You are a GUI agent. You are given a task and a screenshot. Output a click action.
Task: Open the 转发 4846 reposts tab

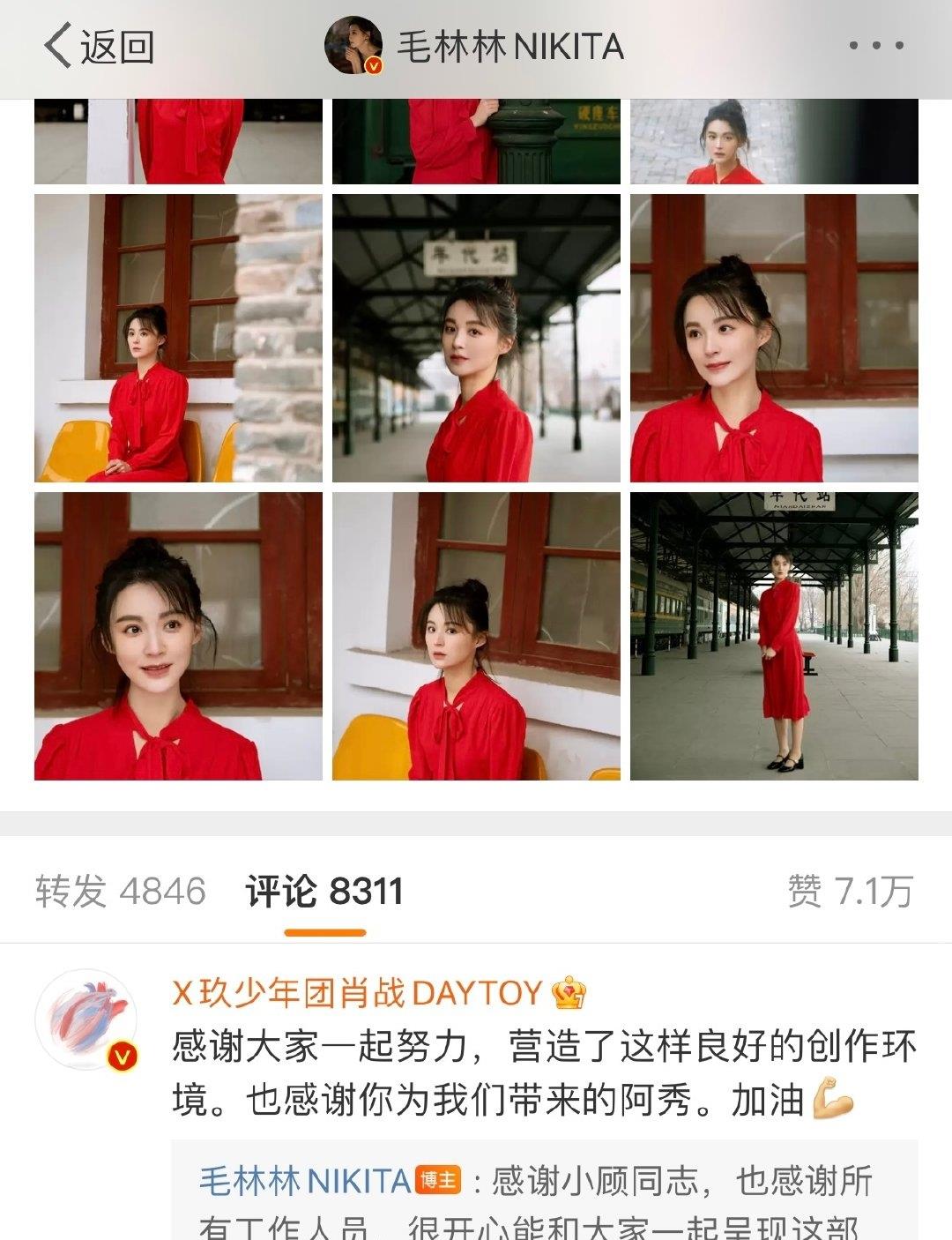[x=119, y=893]
